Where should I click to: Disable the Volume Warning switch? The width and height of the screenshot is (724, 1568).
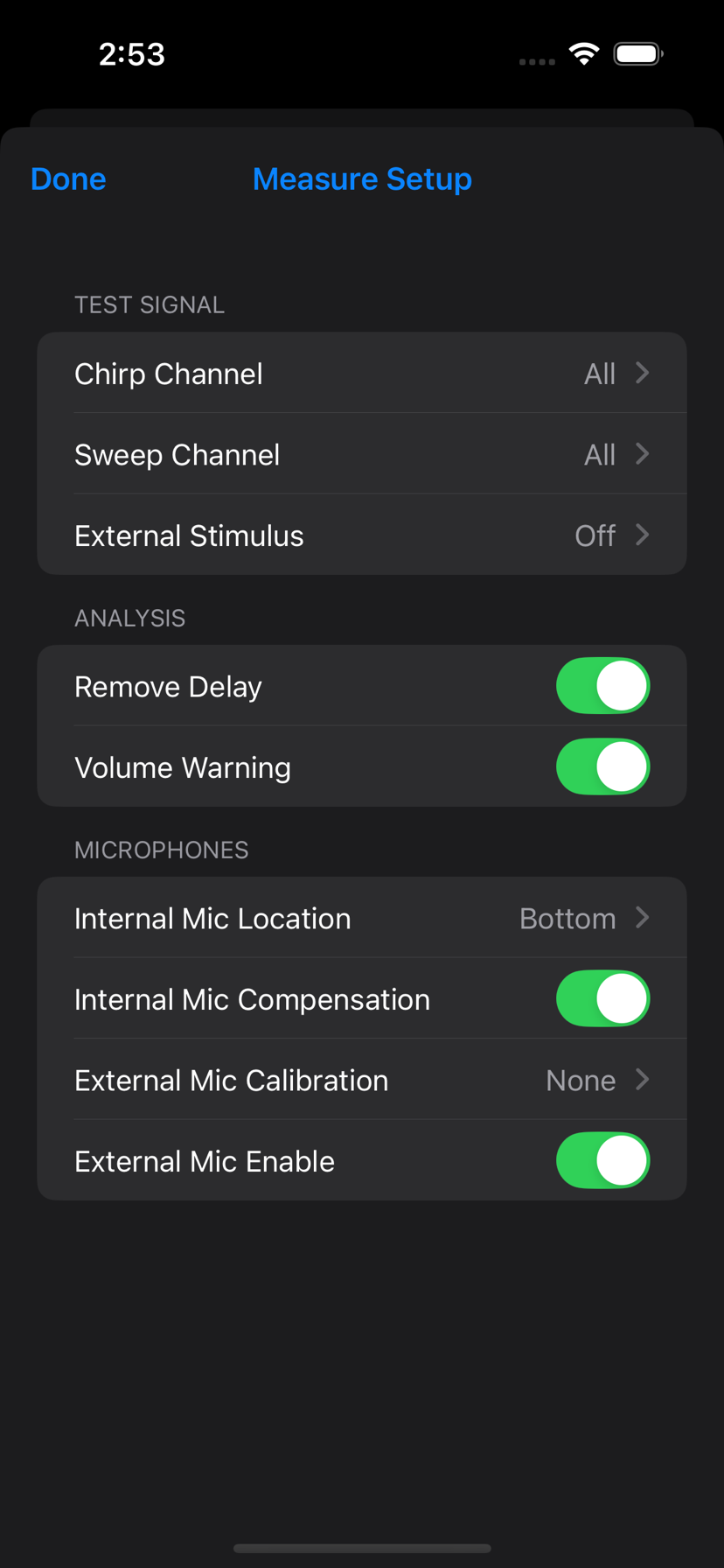(x=602, y=767)
